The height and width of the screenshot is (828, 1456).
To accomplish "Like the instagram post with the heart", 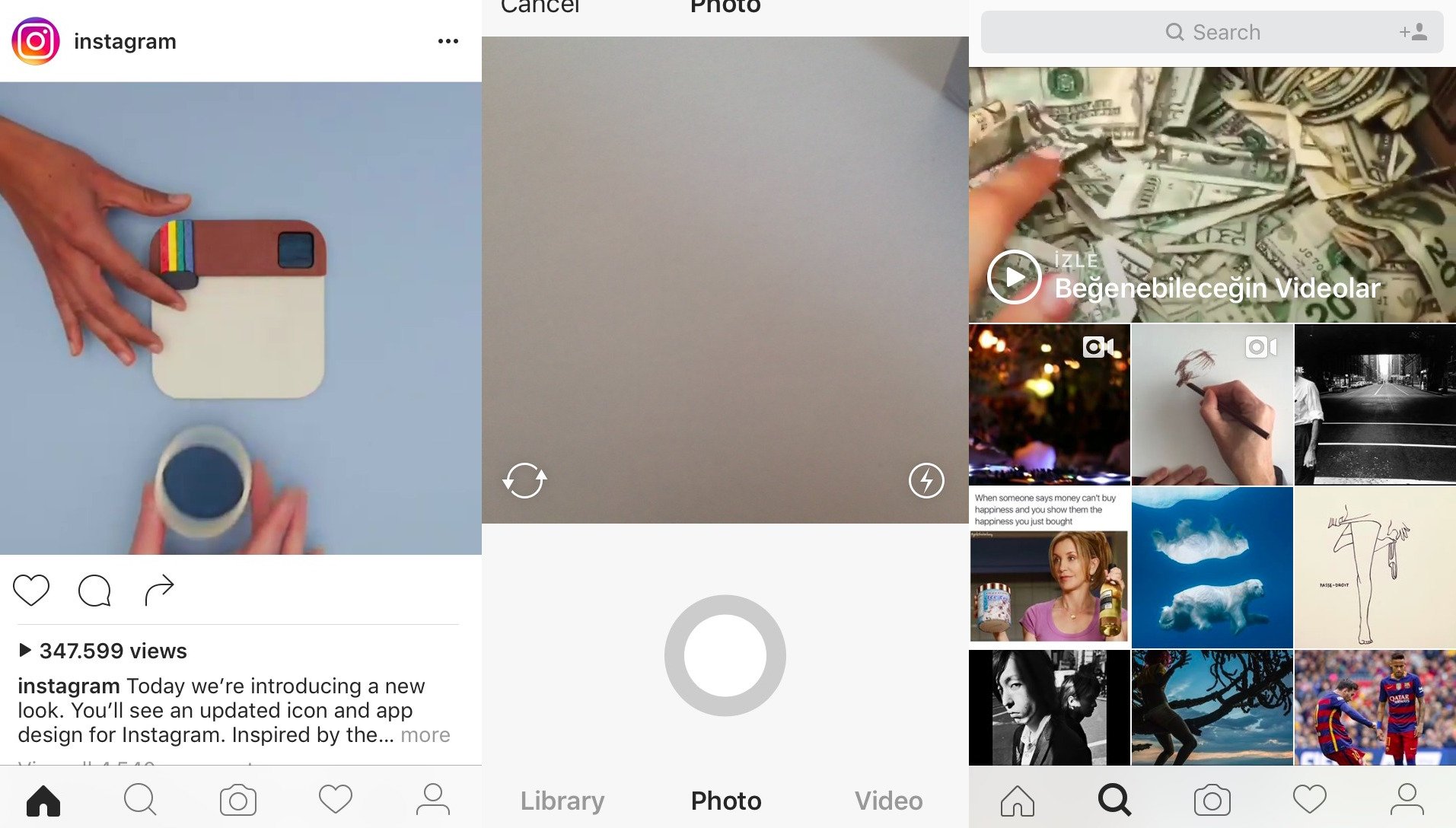I will tap(31, 590).
